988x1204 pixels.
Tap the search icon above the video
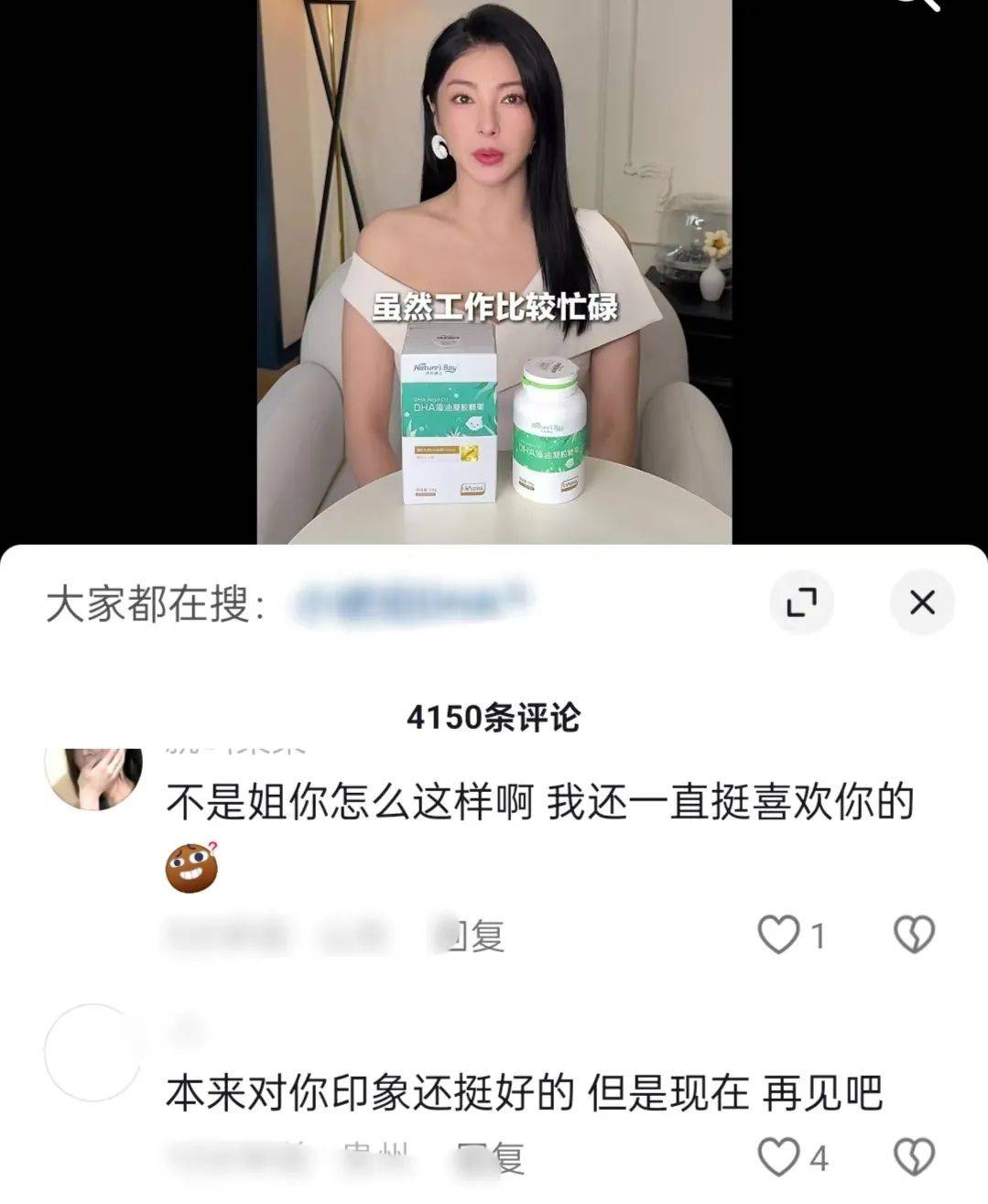point(917,5)
